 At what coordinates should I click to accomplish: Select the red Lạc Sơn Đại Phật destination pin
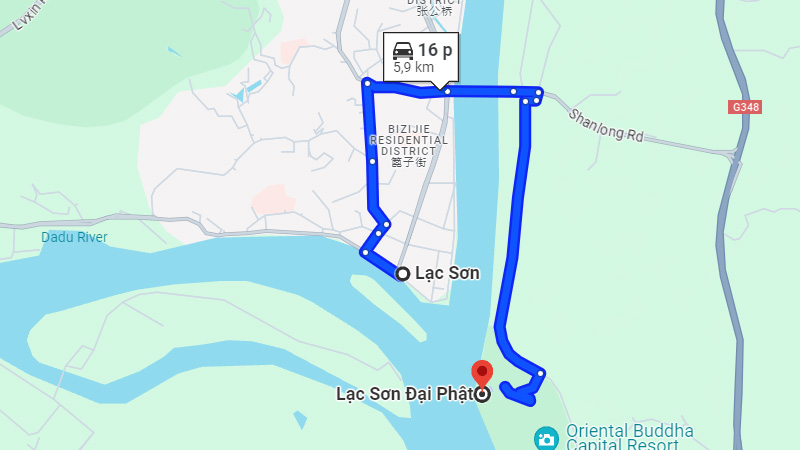482,373
